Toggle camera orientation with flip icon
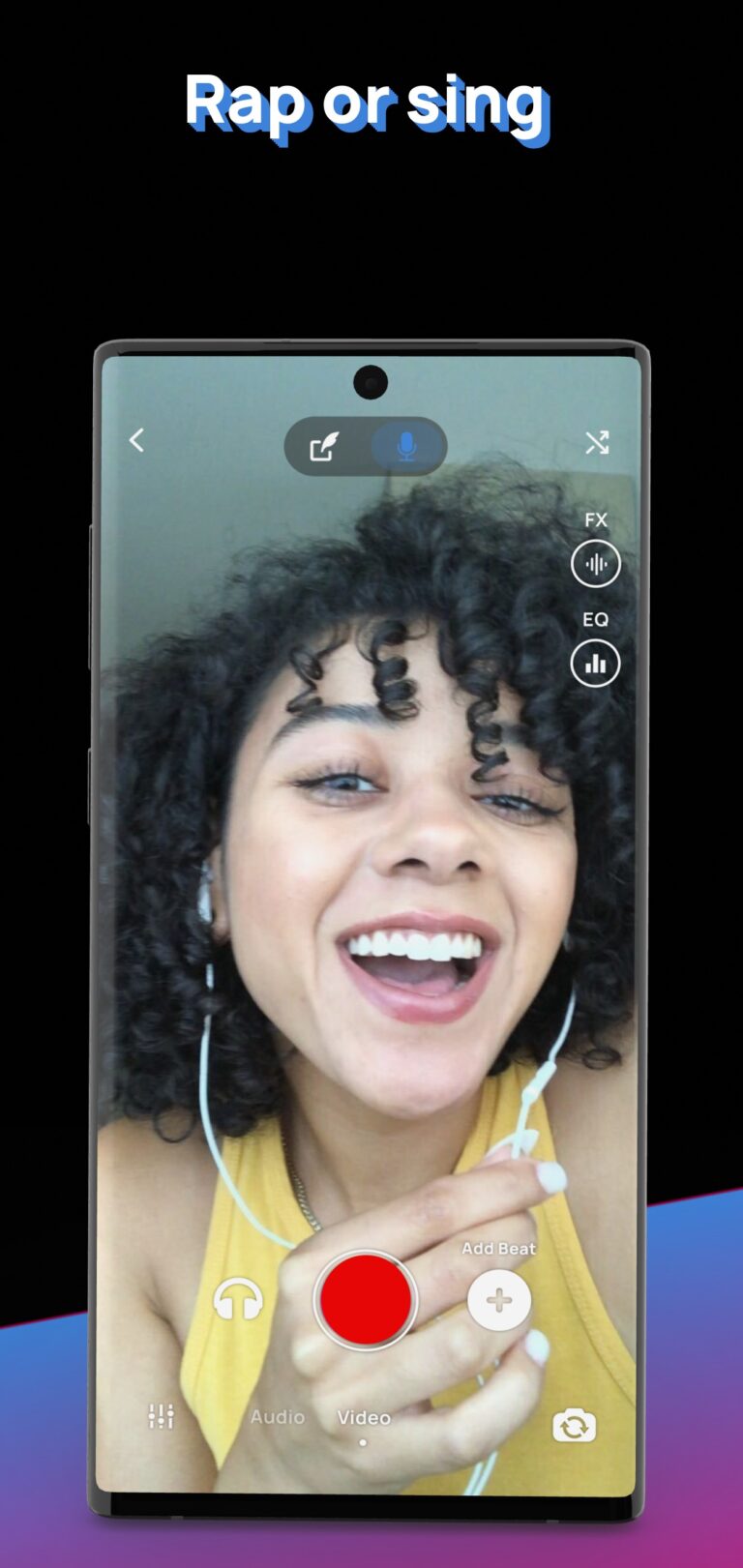 point(573,1425)
